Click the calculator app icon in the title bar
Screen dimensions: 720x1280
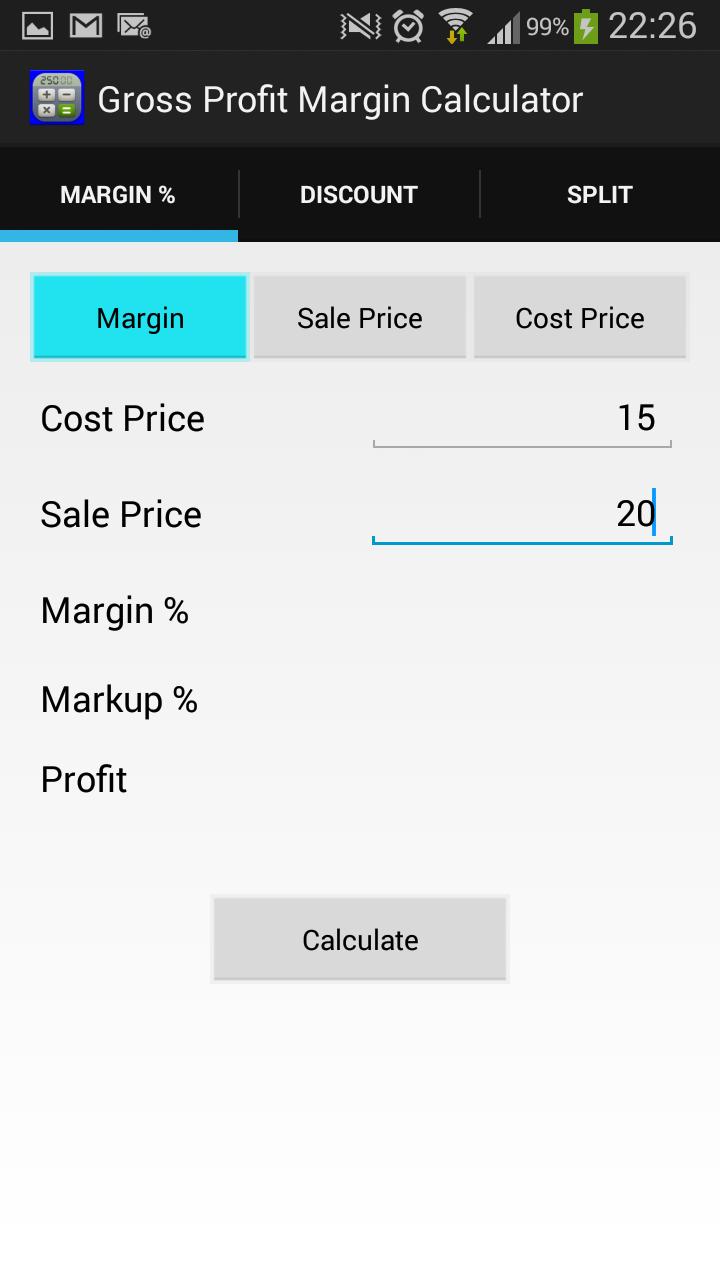[x=57, y=97]
